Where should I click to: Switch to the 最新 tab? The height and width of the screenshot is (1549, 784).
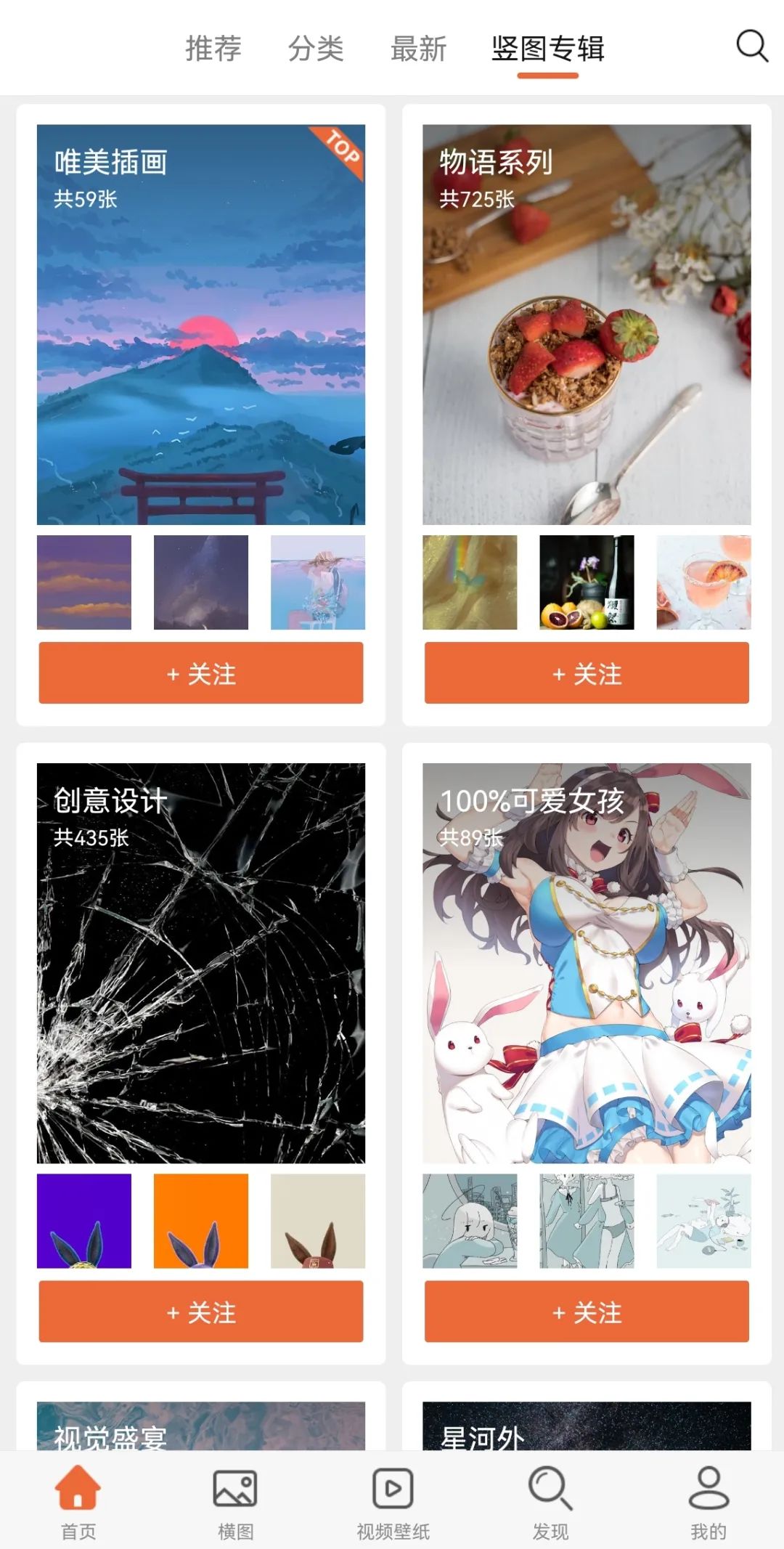click(418, 49)
